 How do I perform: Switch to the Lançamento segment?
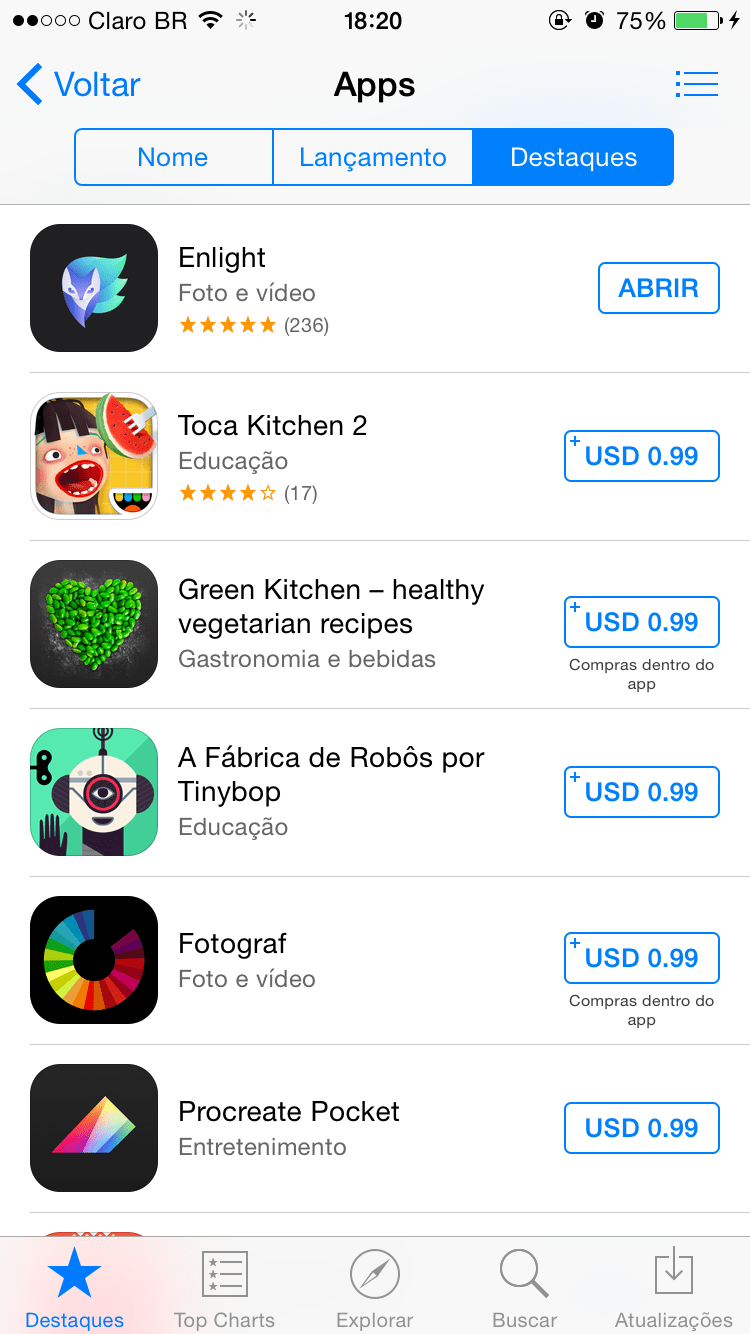373,158
